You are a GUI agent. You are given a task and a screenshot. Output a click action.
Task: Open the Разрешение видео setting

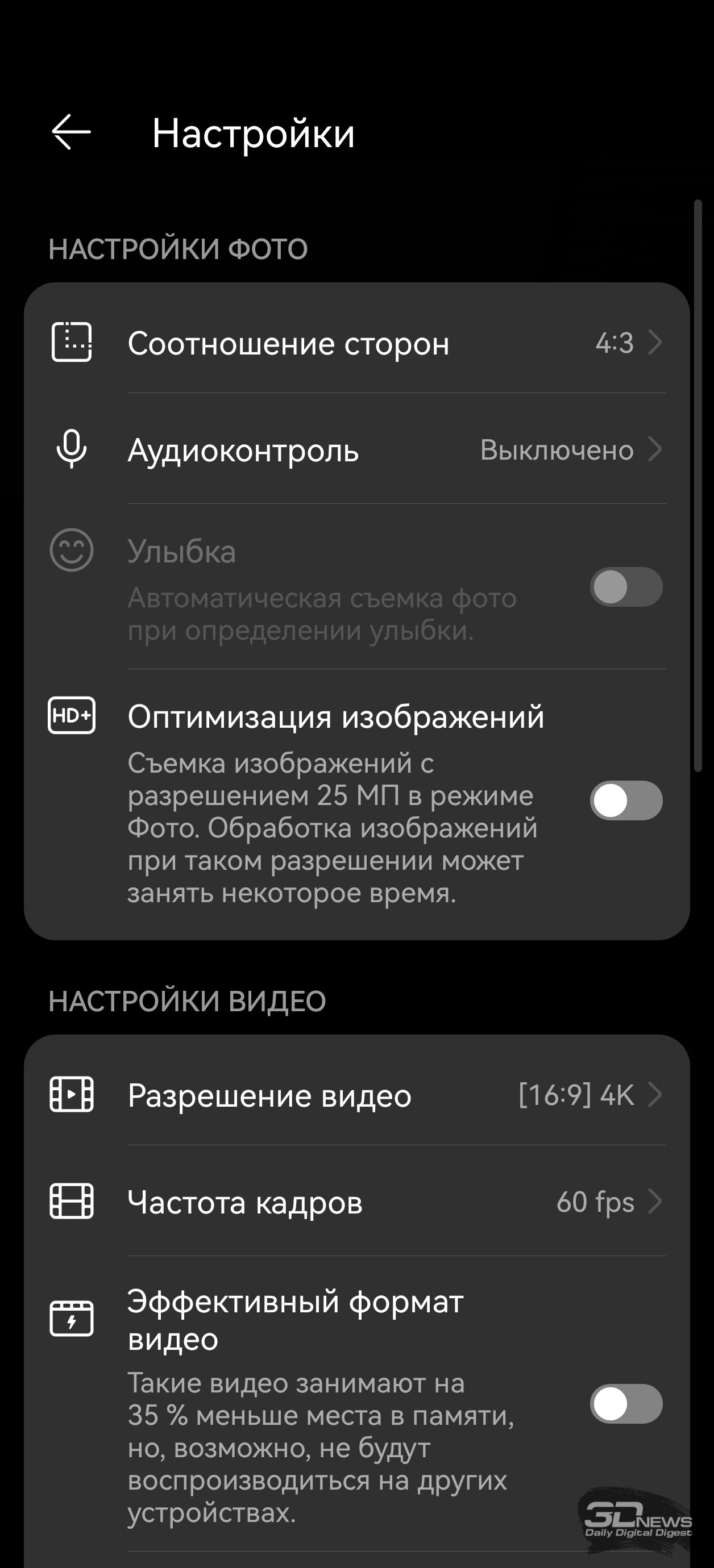[357, 1095]
